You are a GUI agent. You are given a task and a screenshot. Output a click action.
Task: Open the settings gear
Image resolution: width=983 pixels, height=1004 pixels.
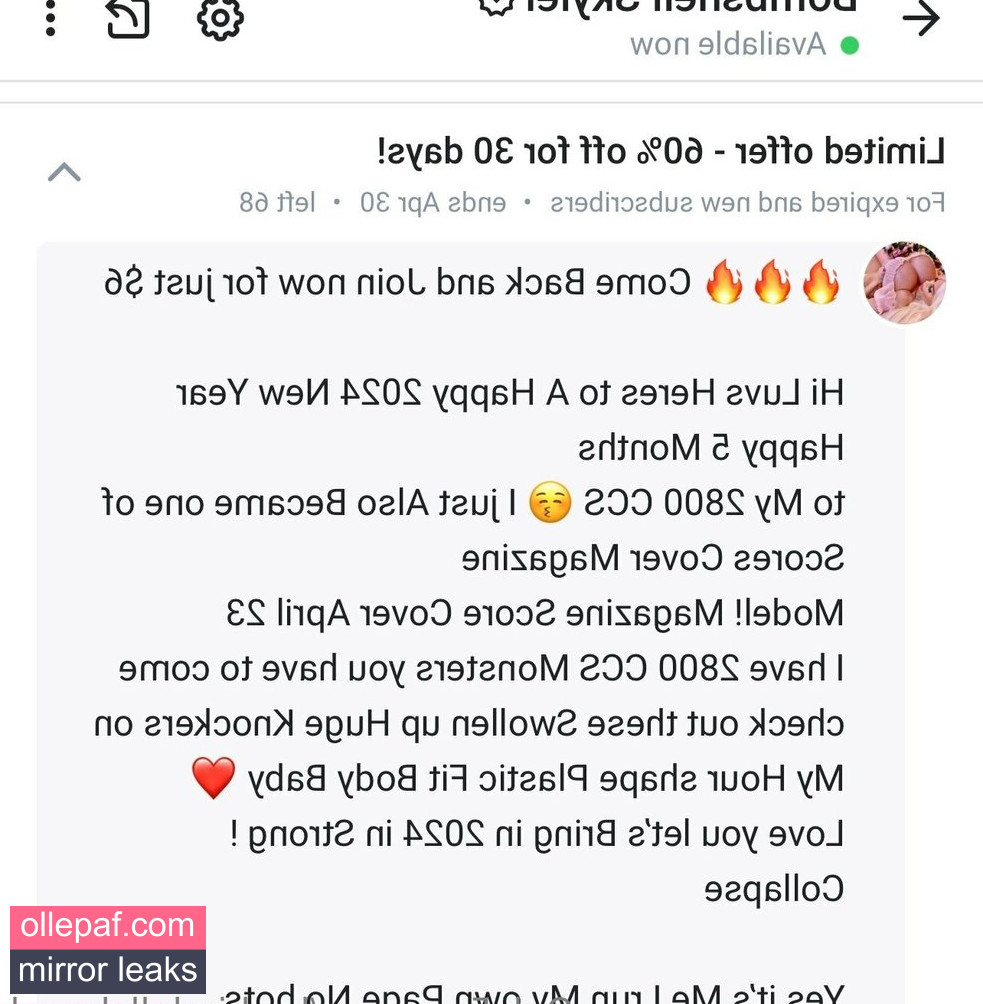click(220, 16)
